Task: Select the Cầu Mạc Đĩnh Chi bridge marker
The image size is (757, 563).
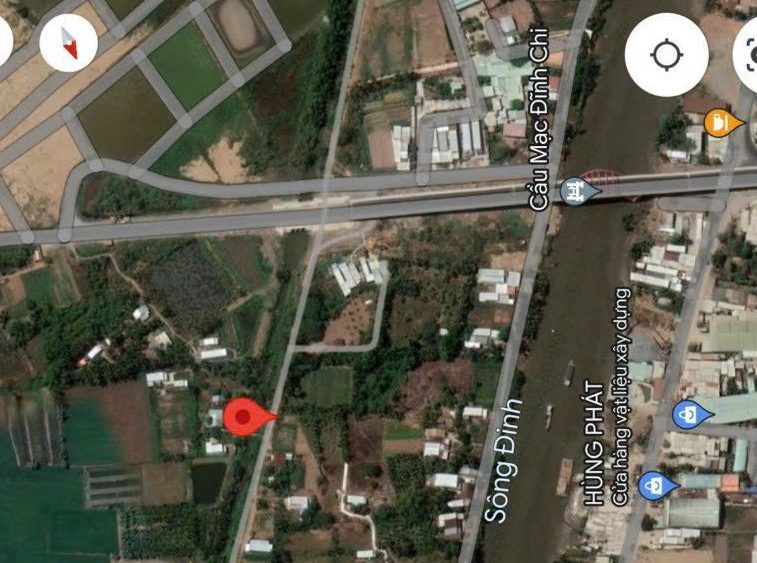Action: (x=574, y=191)
